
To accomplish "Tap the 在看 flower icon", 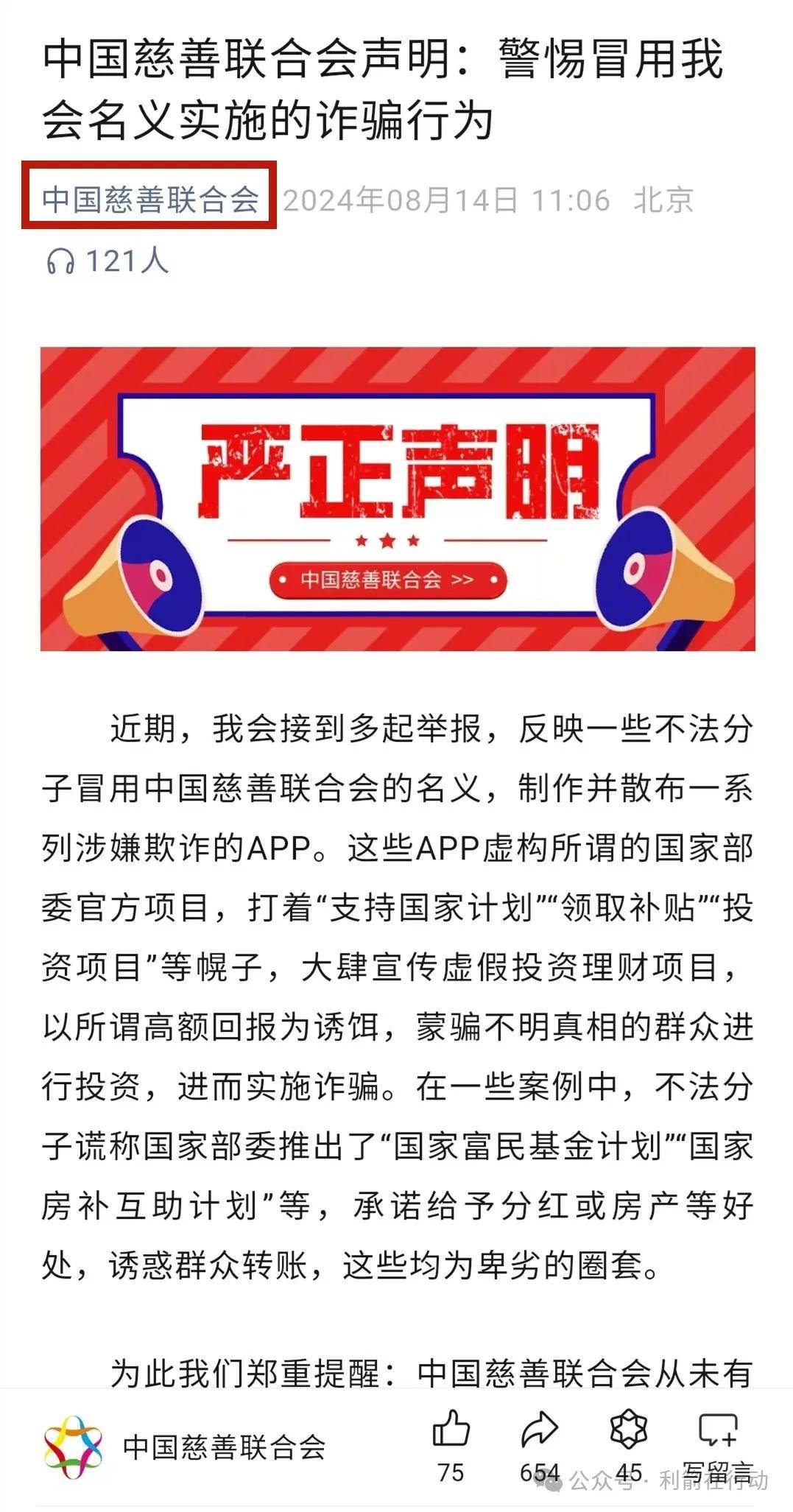I will (628, 1430).
